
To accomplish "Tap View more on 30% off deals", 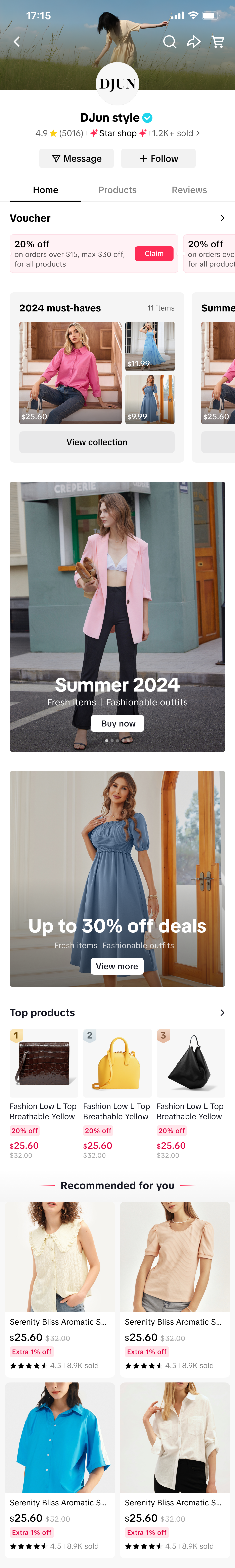I will (117, 966).
